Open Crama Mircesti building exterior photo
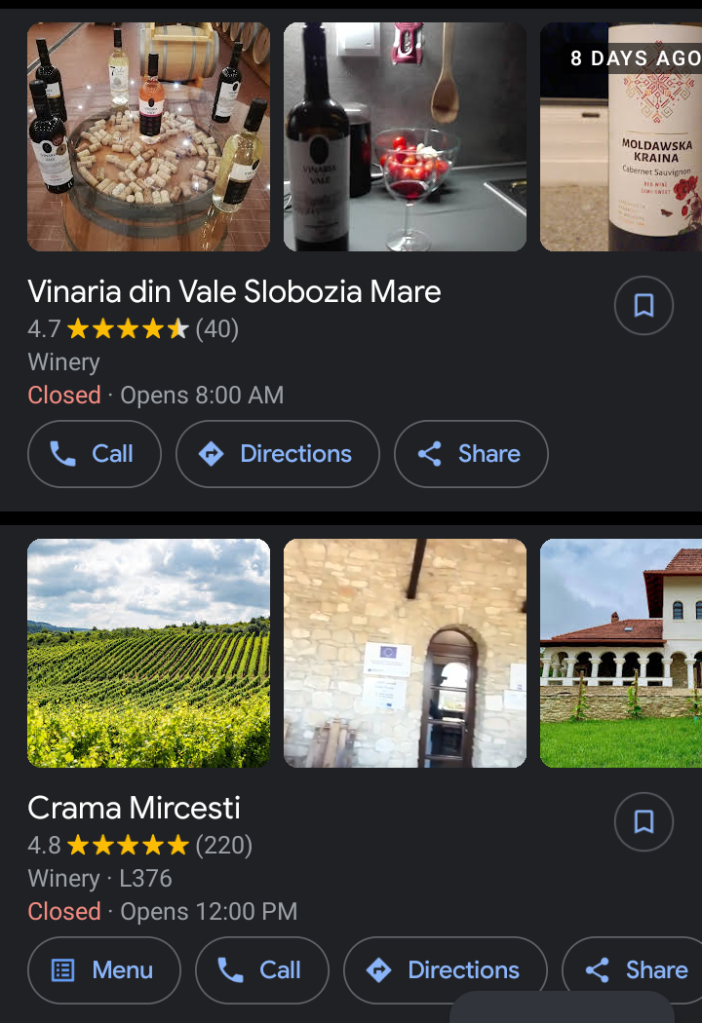 pyautogui.click(x=621, y=653)
